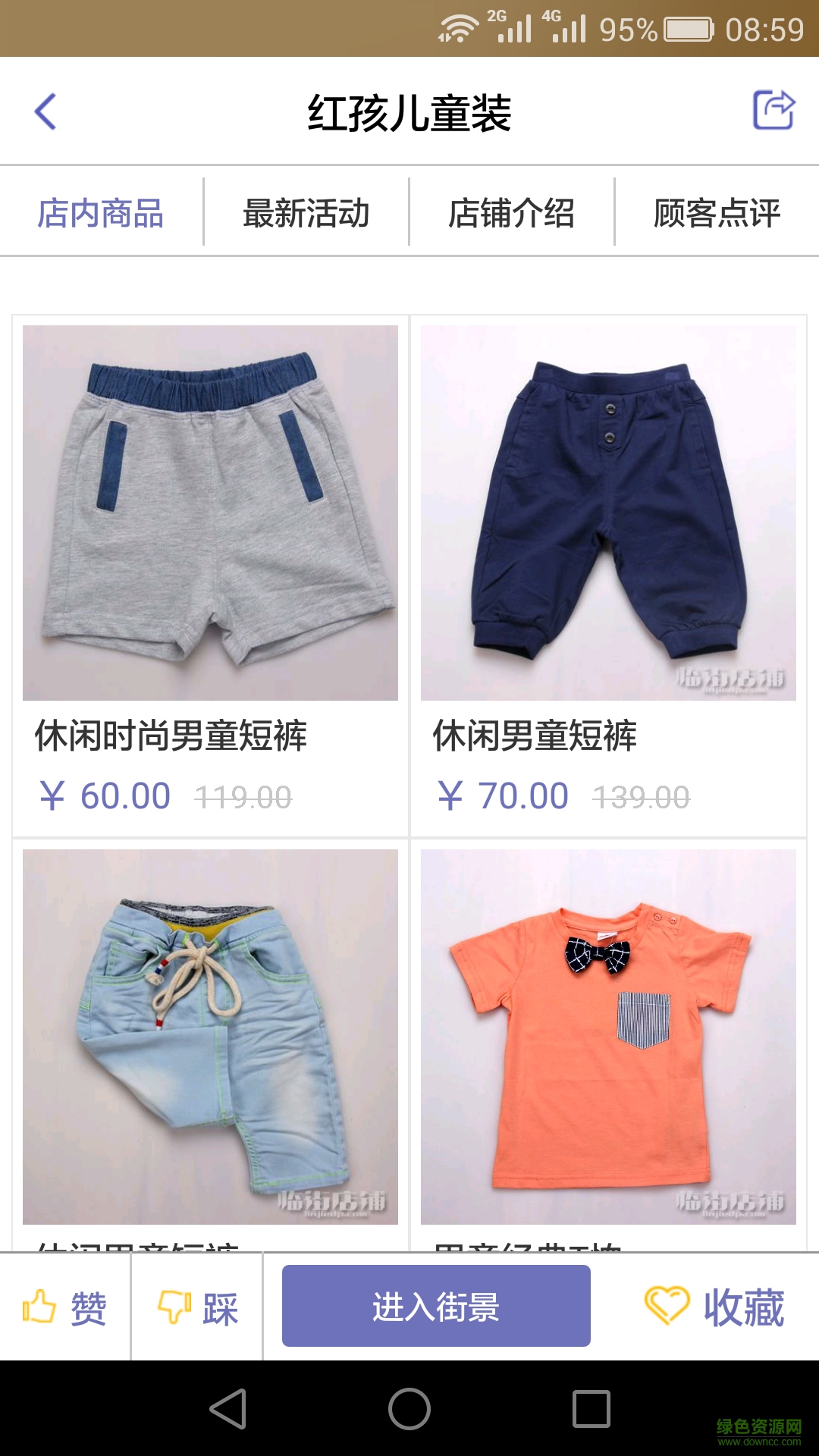Tap the back arrow to leave the store page
This screenshot has height=1456, width=819.
45,110
